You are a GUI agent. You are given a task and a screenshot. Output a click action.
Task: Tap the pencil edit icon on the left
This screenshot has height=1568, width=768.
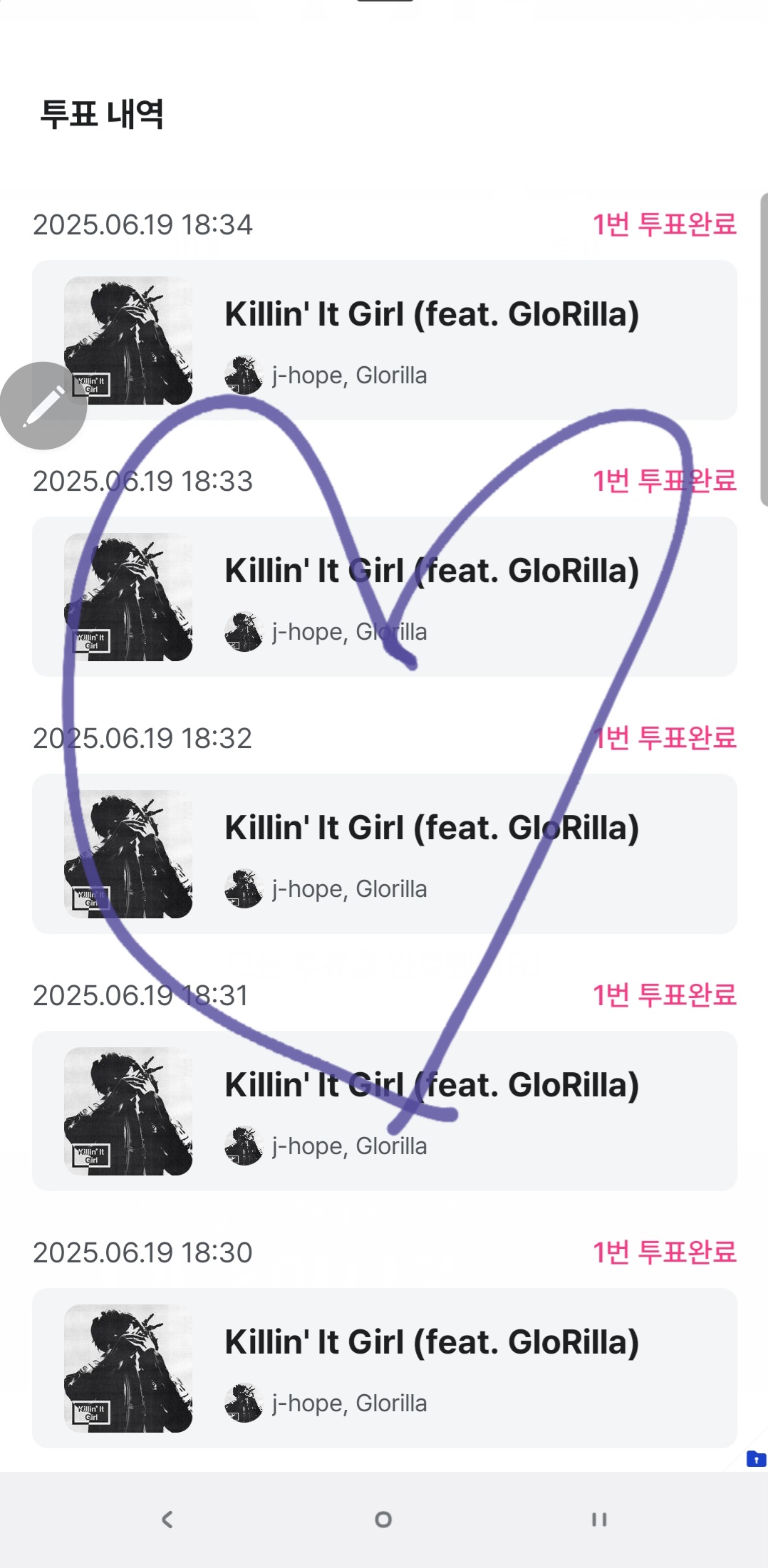click(44, 405)
